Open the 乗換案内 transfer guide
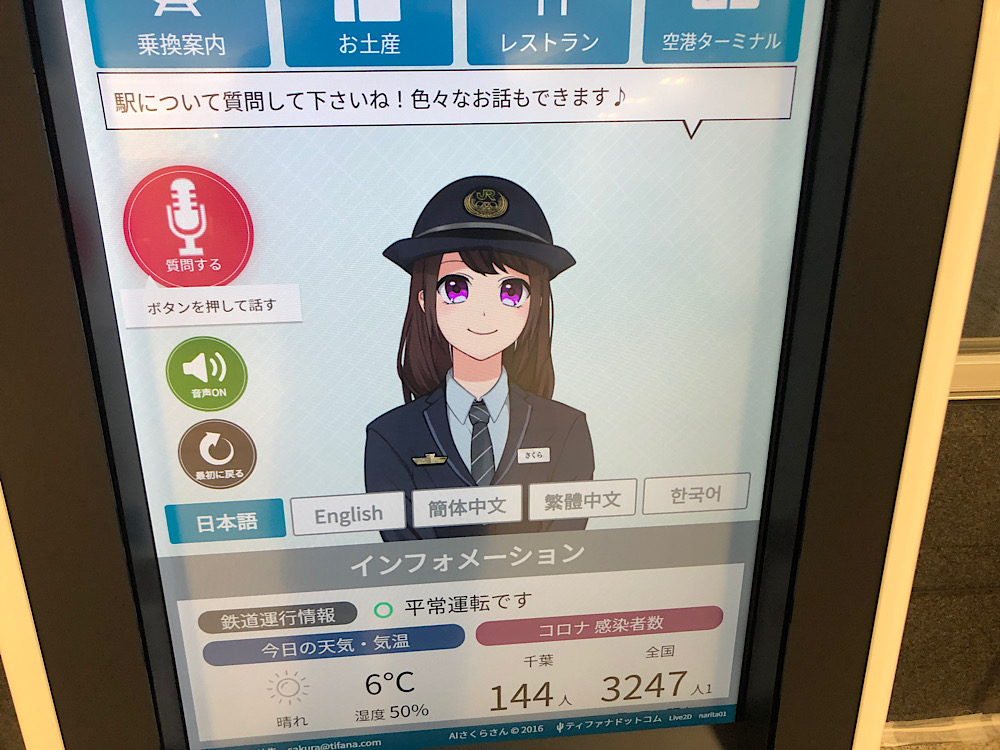The image size is (1000, 750). point(180,30)
